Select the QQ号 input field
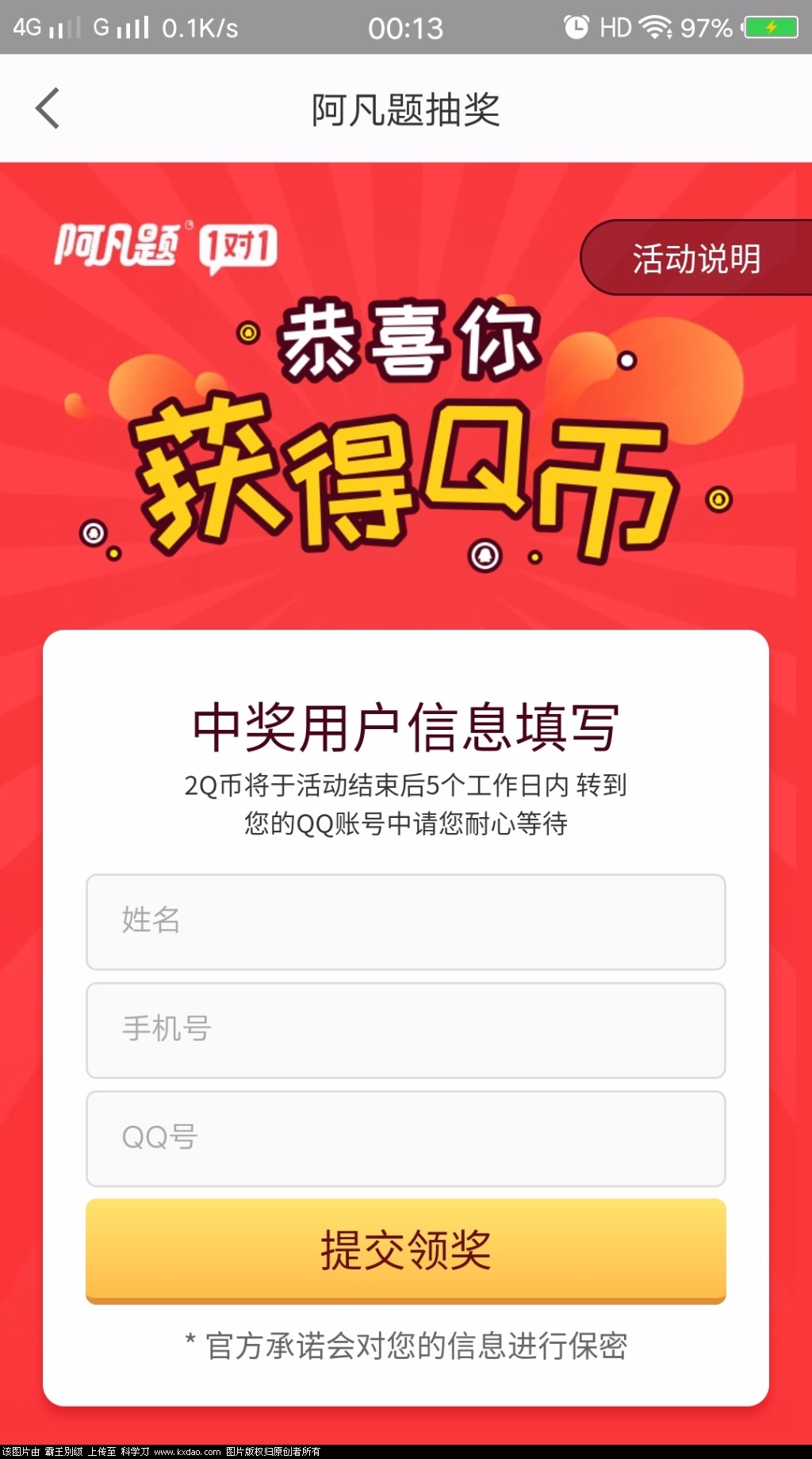 coord(405,1138)
